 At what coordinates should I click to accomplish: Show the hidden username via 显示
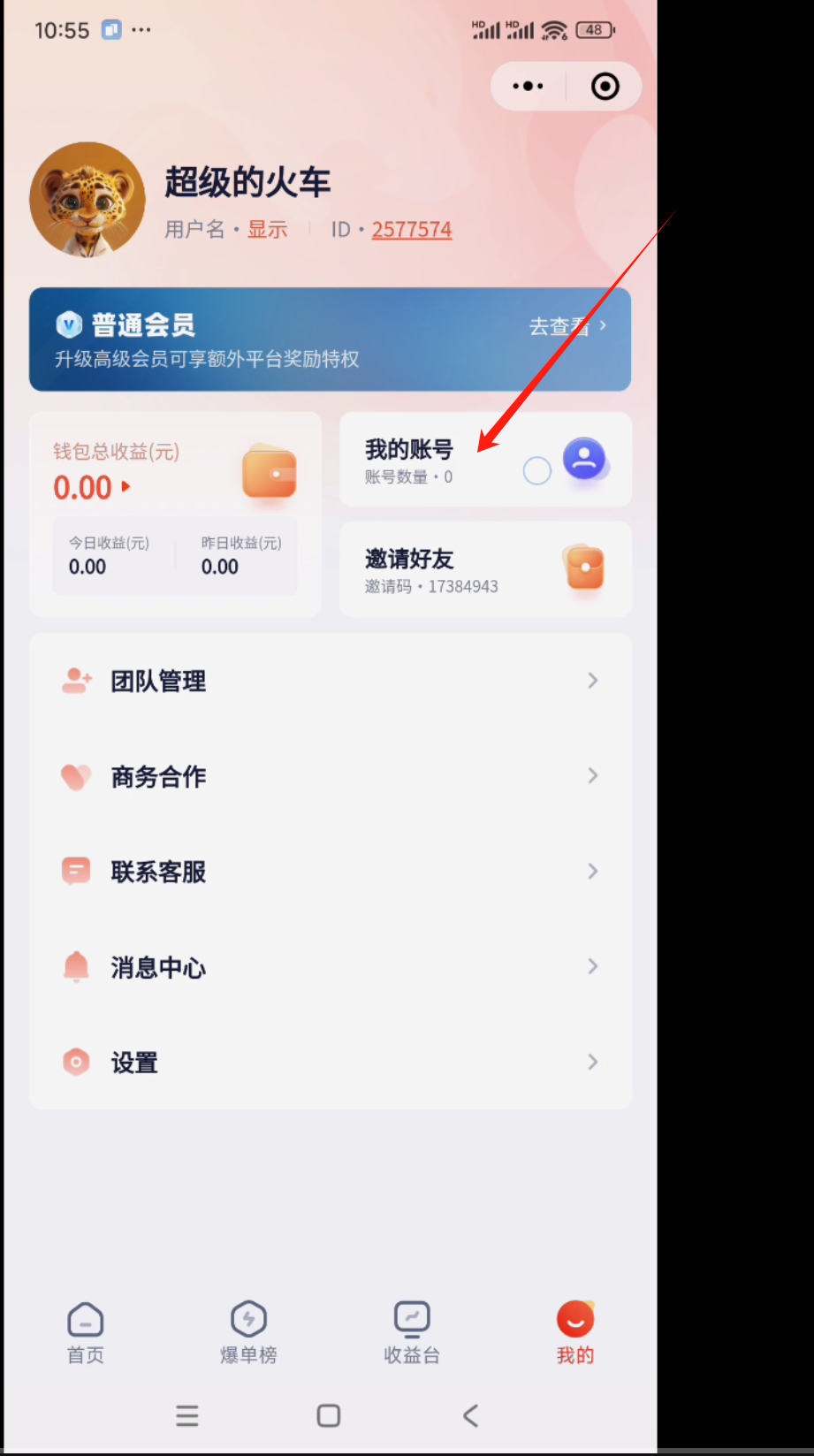point(267,230)
